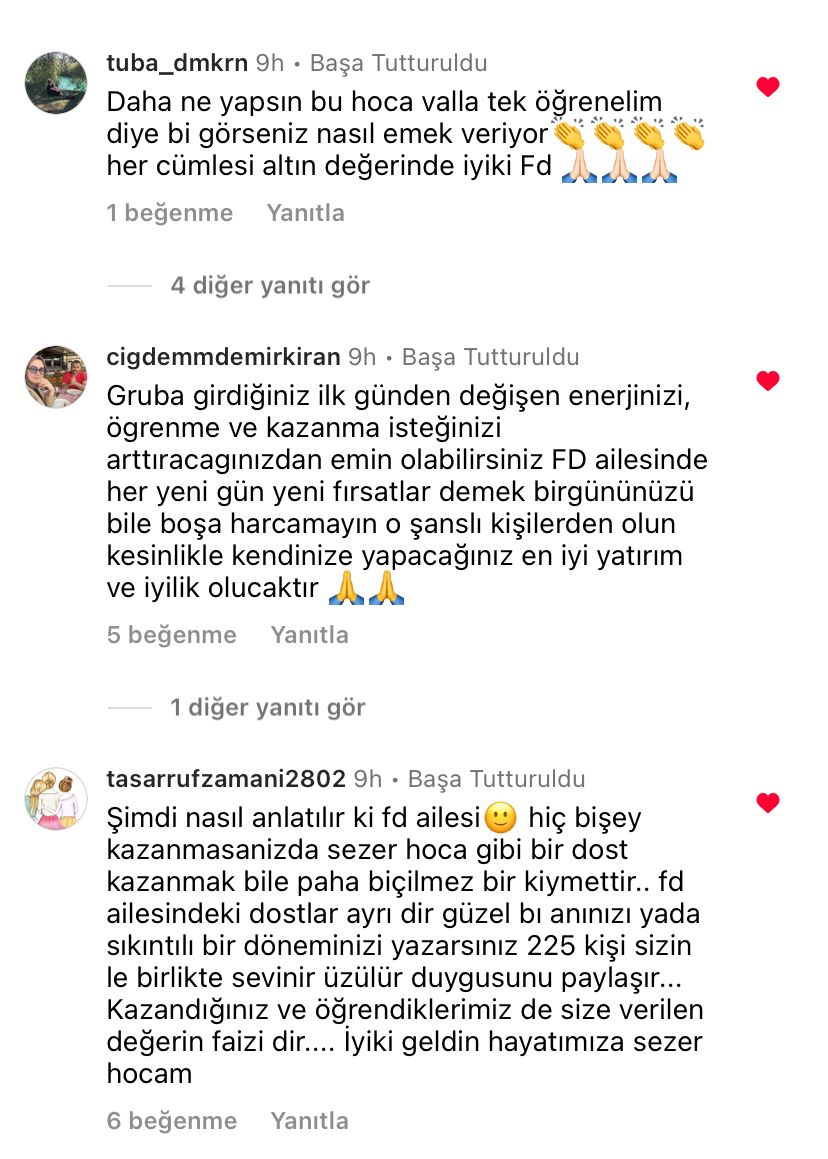The image size is (828, 1159).
Task: Expand 4 diğer yanıtı gör replies
Action: point(269,286)
